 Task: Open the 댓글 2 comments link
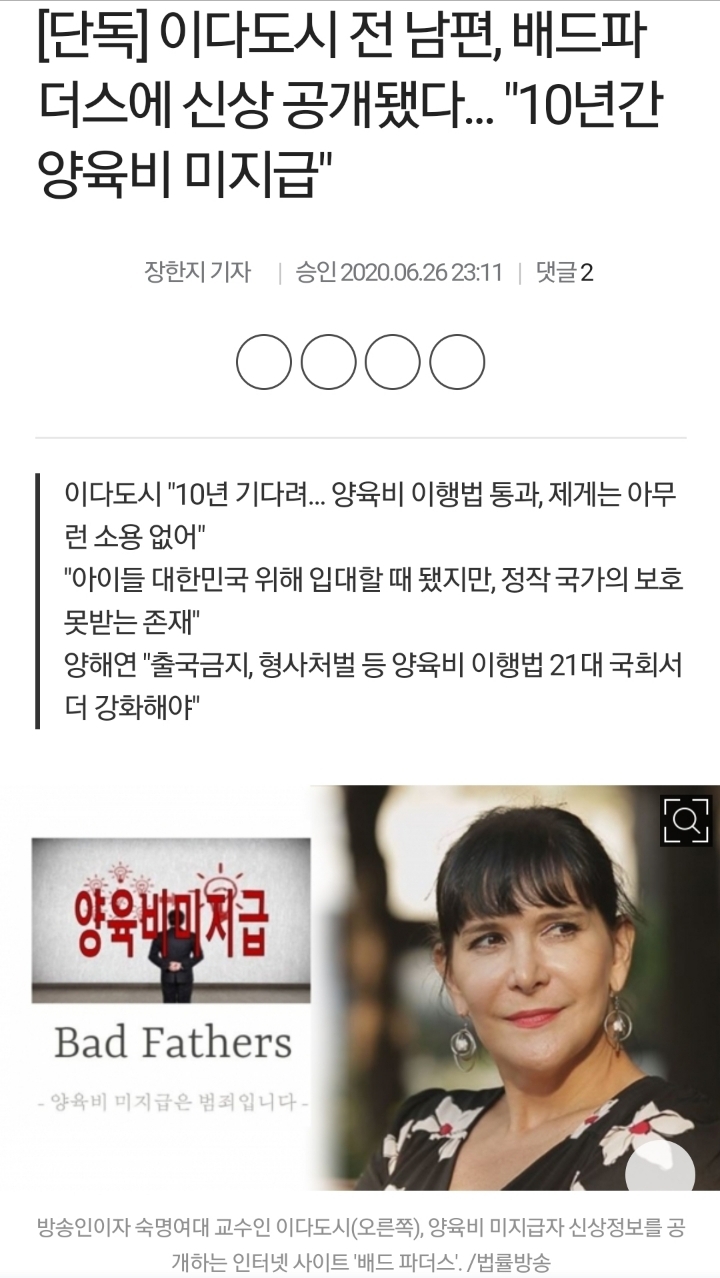pos(564,272)
